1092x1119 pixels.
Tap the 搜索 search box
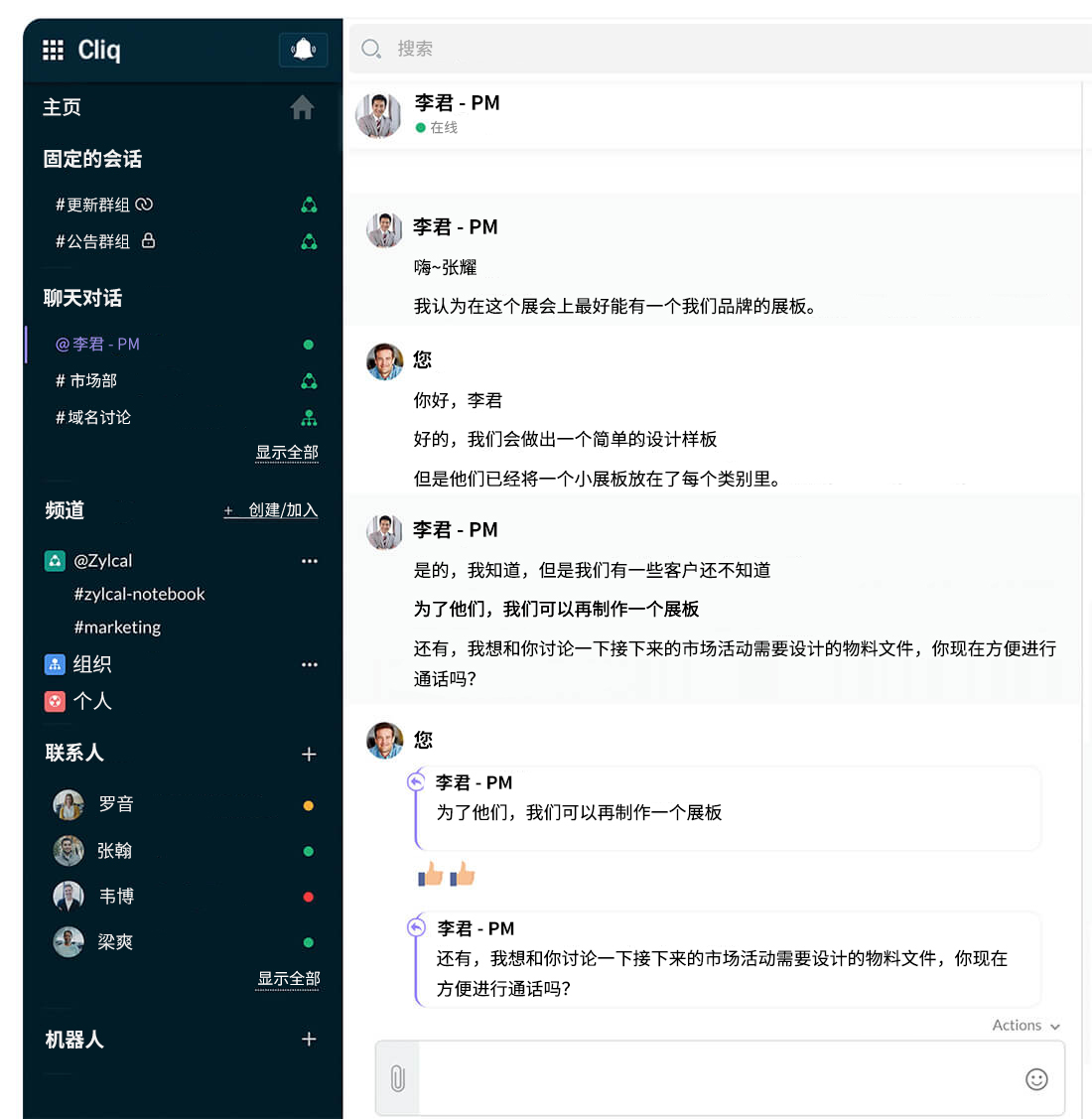pyautogui.click(x=695, y=49)
